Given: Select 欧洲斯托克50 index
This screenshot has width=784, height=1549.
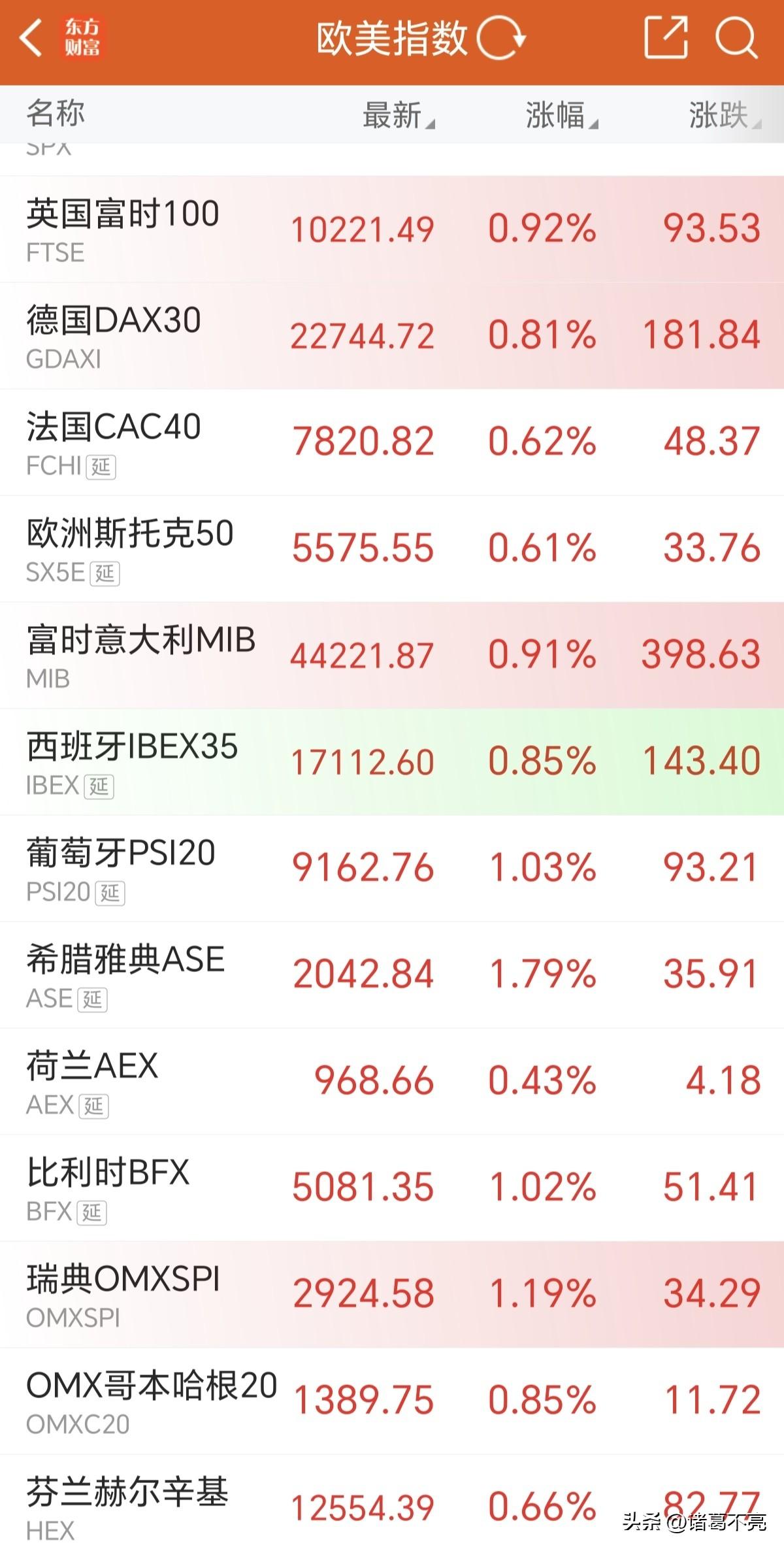Looking at the screenshot, I should click(x=392, y=549).
